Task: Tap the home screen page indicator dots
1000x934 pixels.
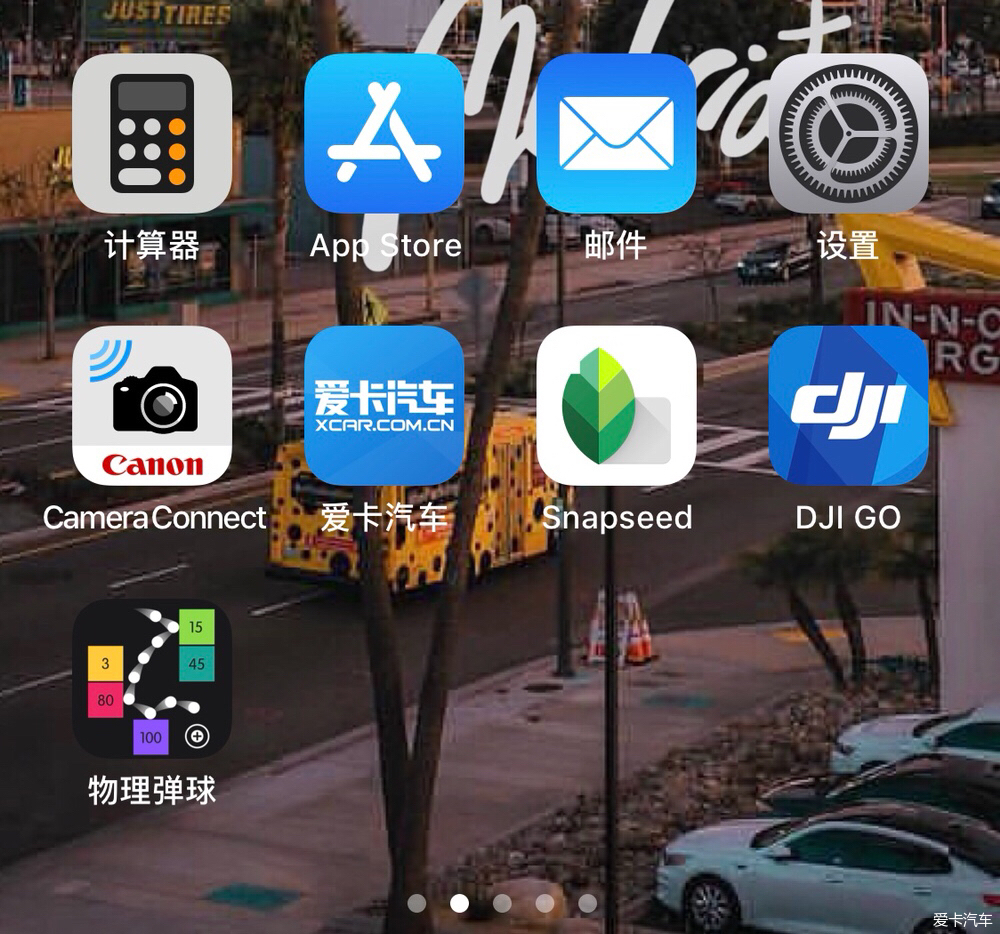Action: pyautogui.click(x=502, y=903)
